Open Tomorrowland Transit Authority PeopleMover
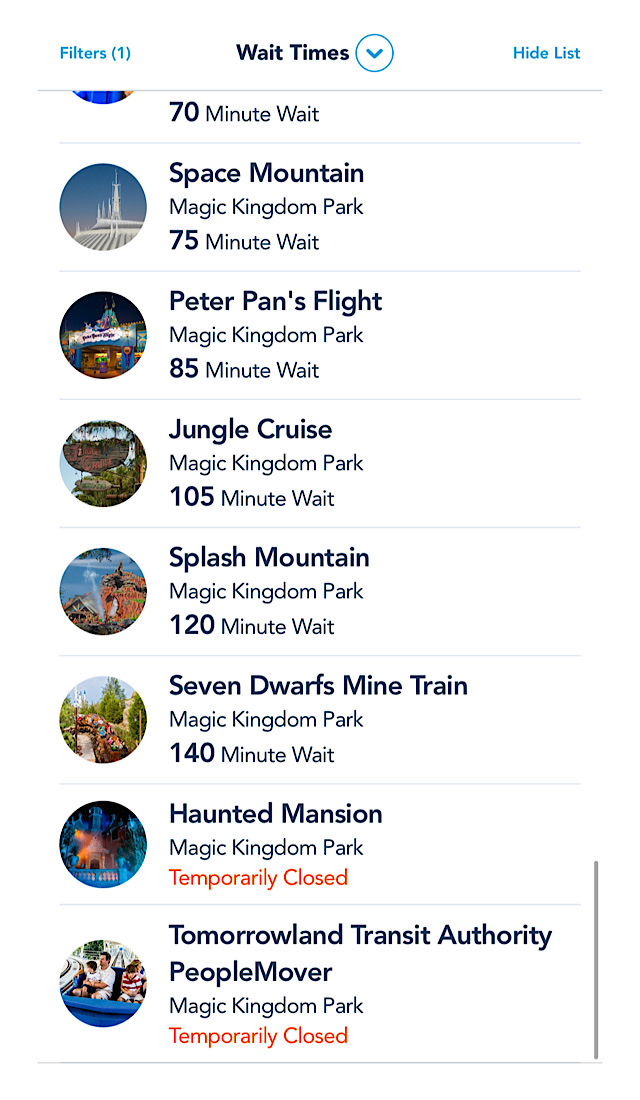Screen dimensions: 640x1100 319,984
